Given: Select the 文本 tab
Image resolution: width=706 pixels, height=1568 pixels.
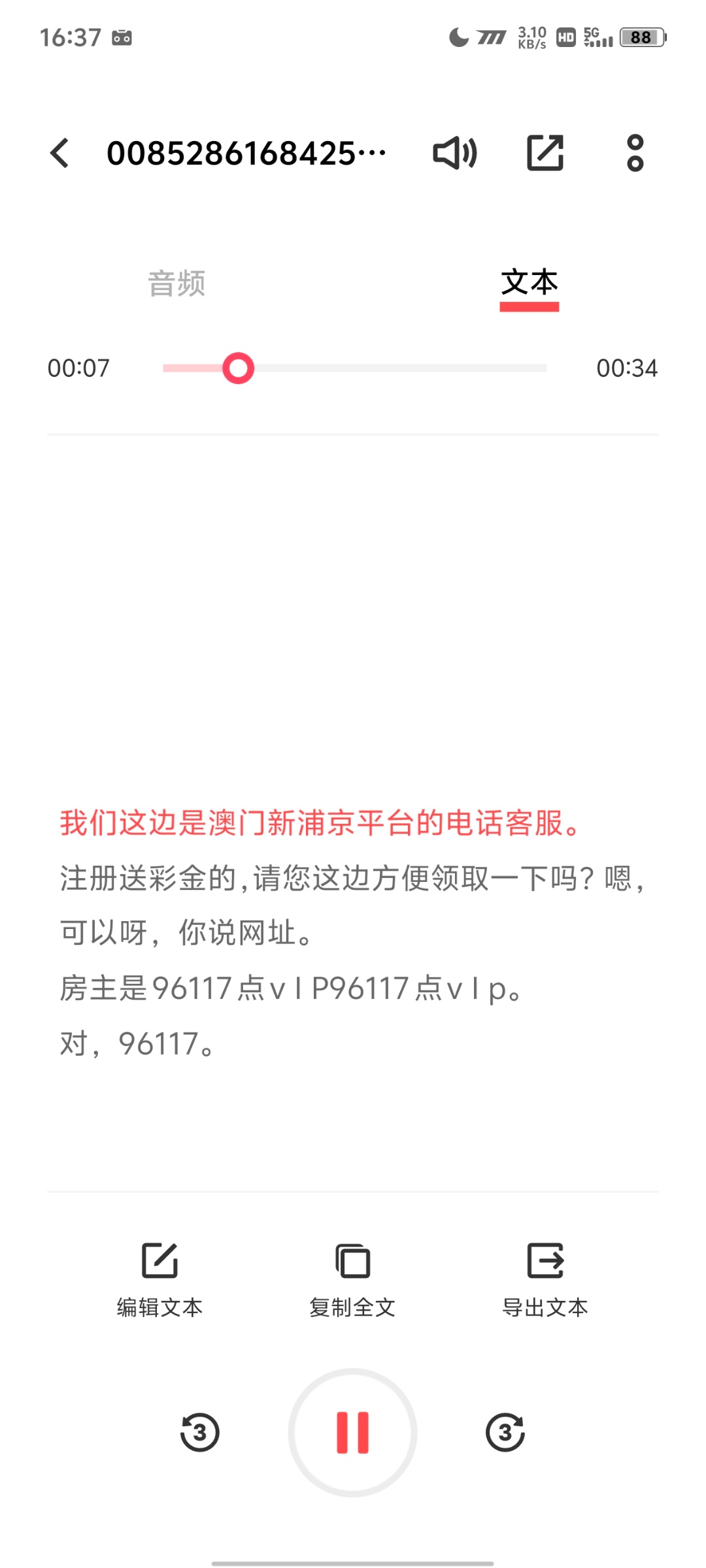Looking at the screenshot, I should coord(529,284).
